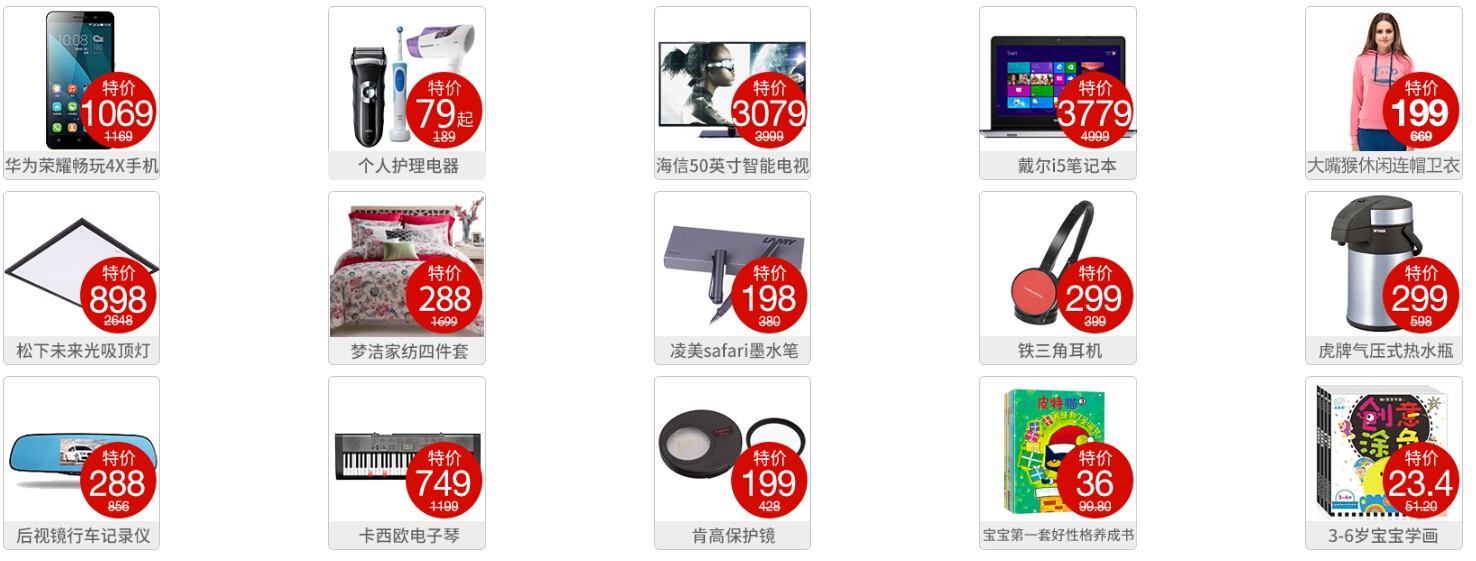Open the 凌美safari墨水笔 card
The height and width of the screenshot is (561, 1476).
(x=732, y=277)
